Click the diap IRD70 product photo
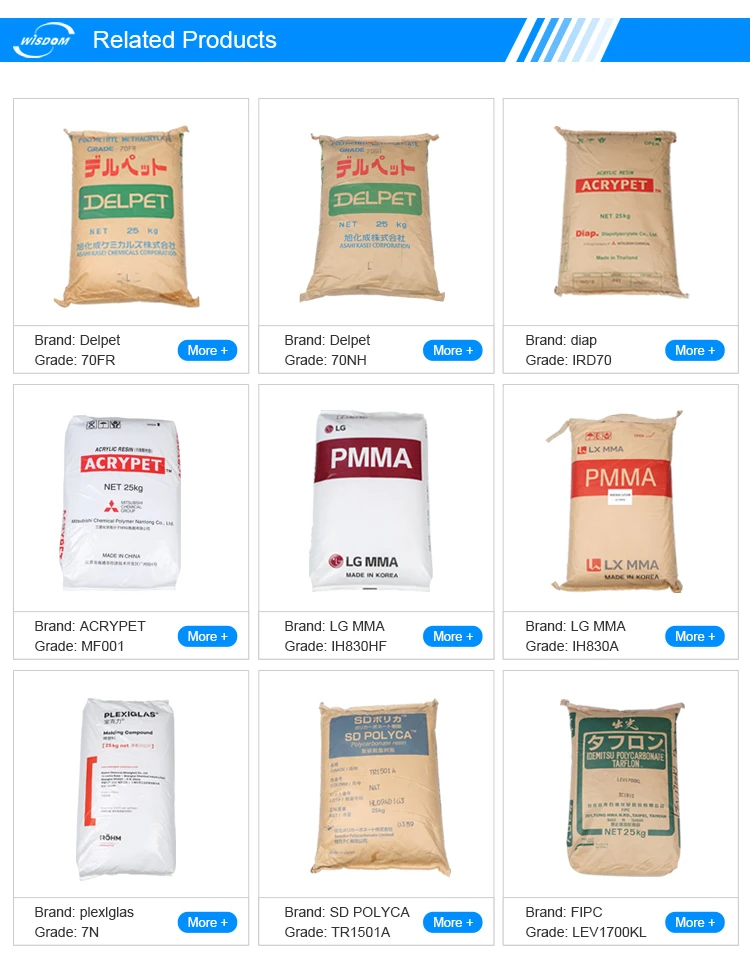The height and width of the screenshot is (975, 750). [x=618, y=210]
